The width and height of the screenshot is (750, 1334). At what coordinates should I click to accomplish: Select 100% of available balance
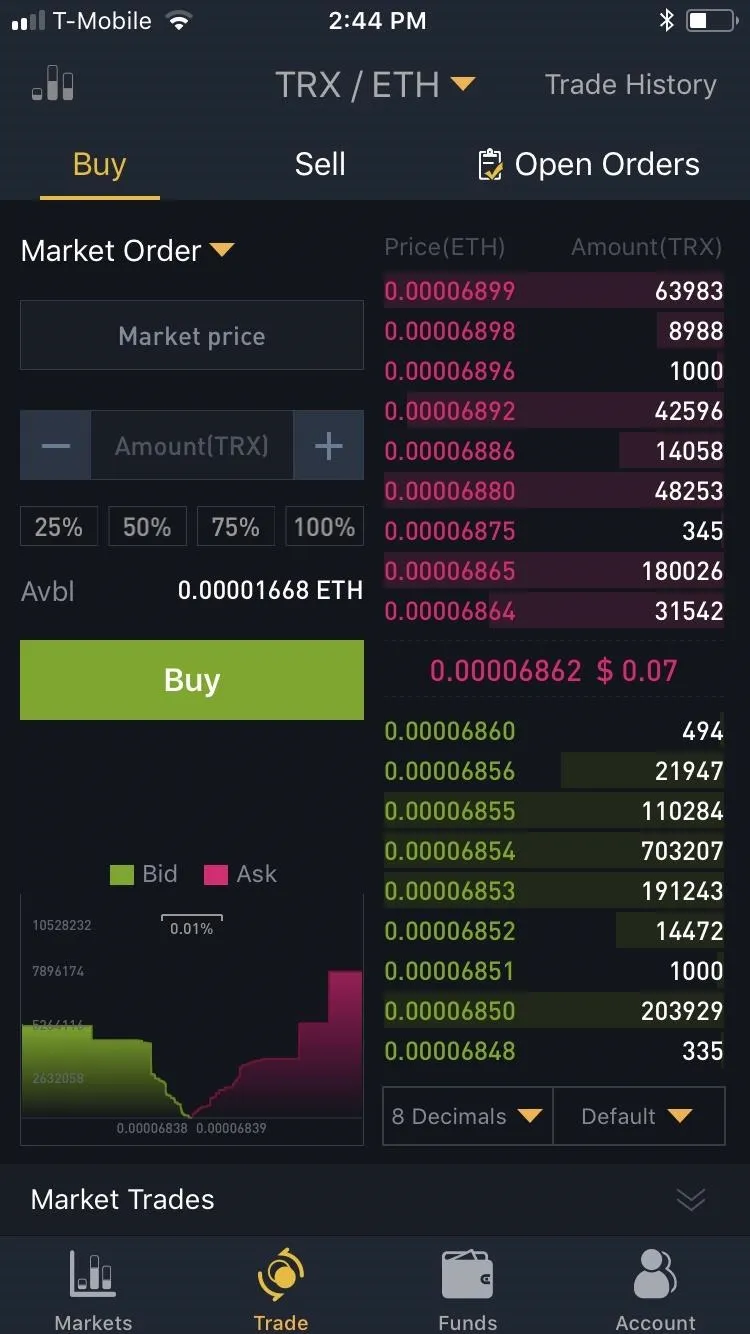[324, 527]
